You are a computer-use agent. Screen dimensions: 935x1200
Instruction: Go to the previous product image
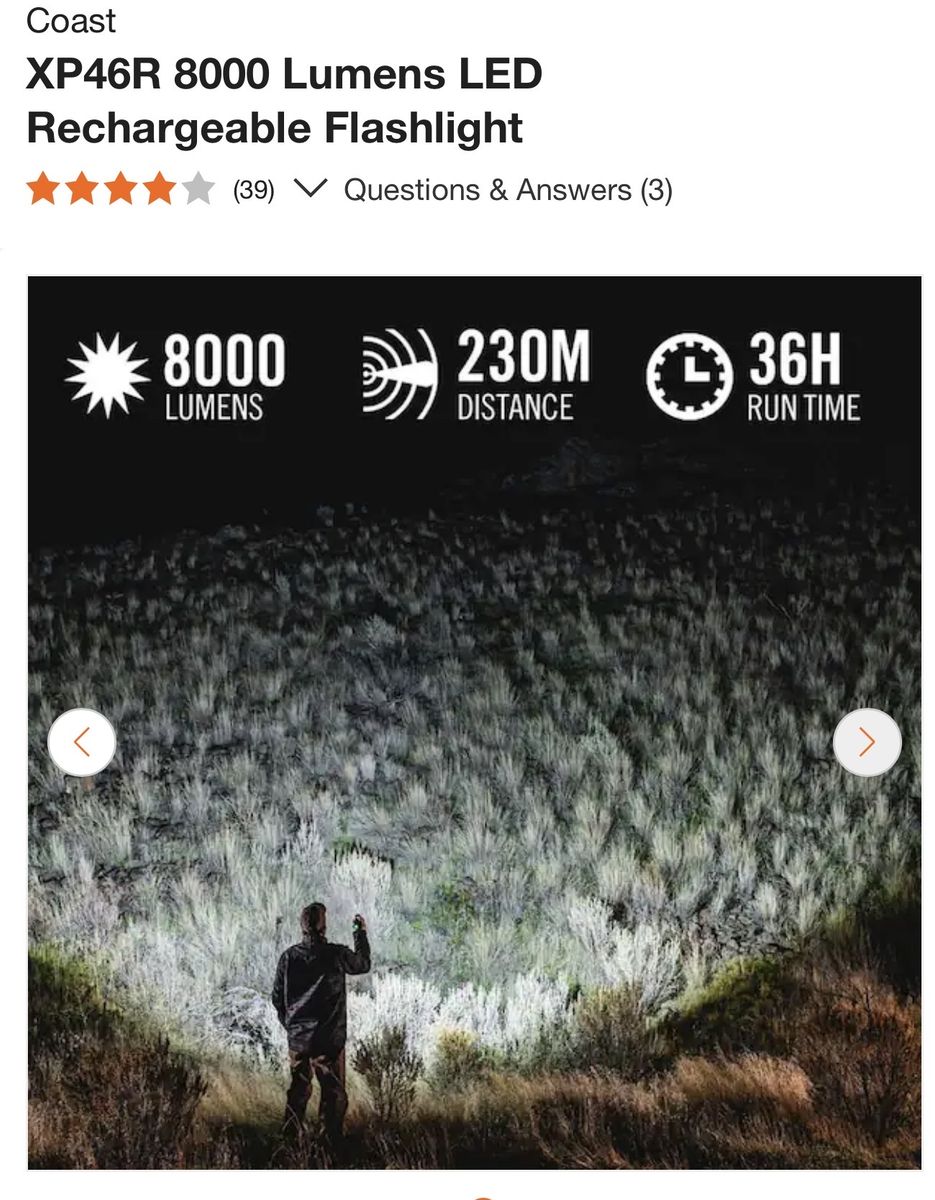pos(82,742)
